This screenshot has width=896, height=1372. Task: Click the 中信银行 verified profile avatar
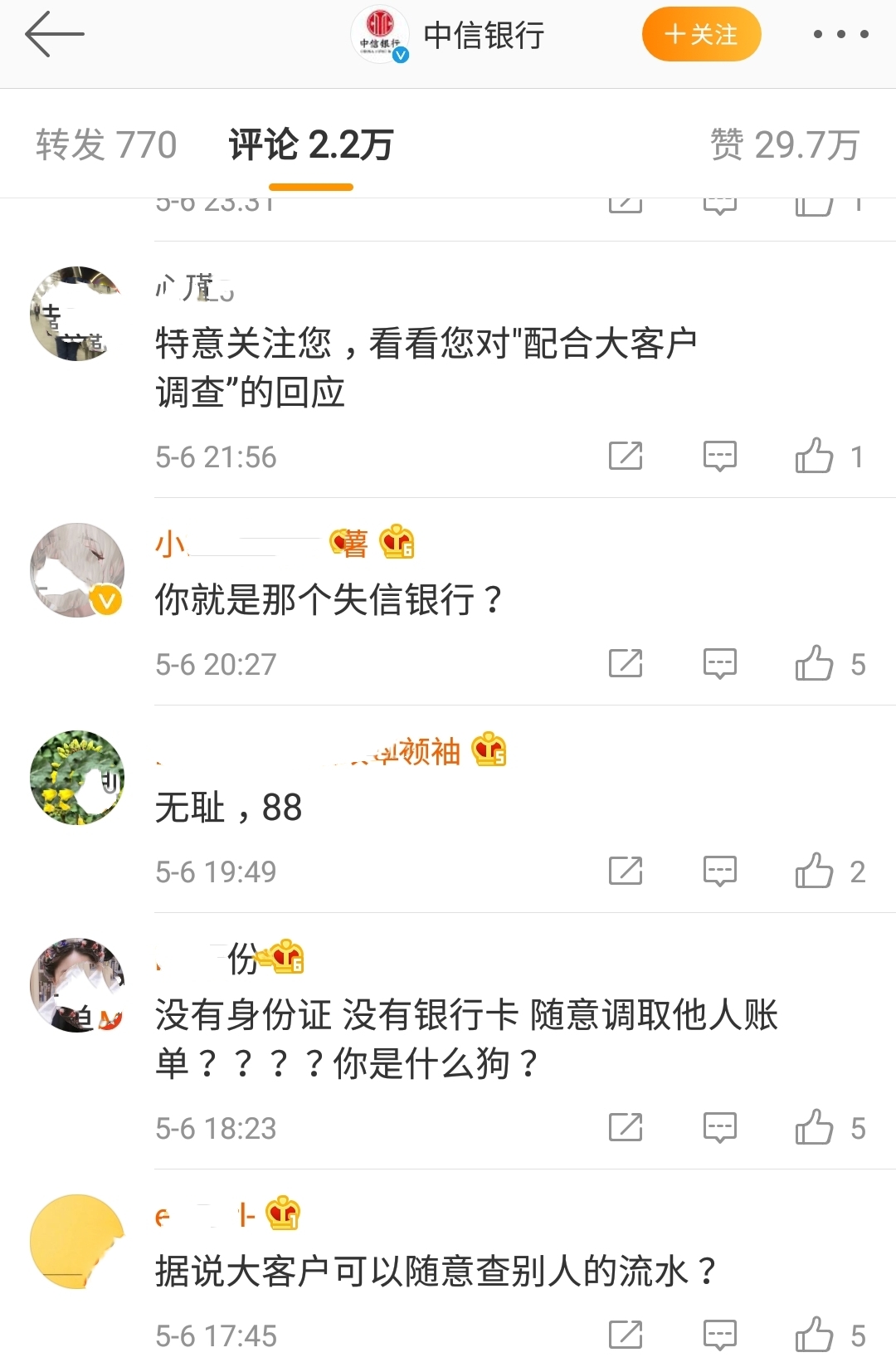(380, 35)
